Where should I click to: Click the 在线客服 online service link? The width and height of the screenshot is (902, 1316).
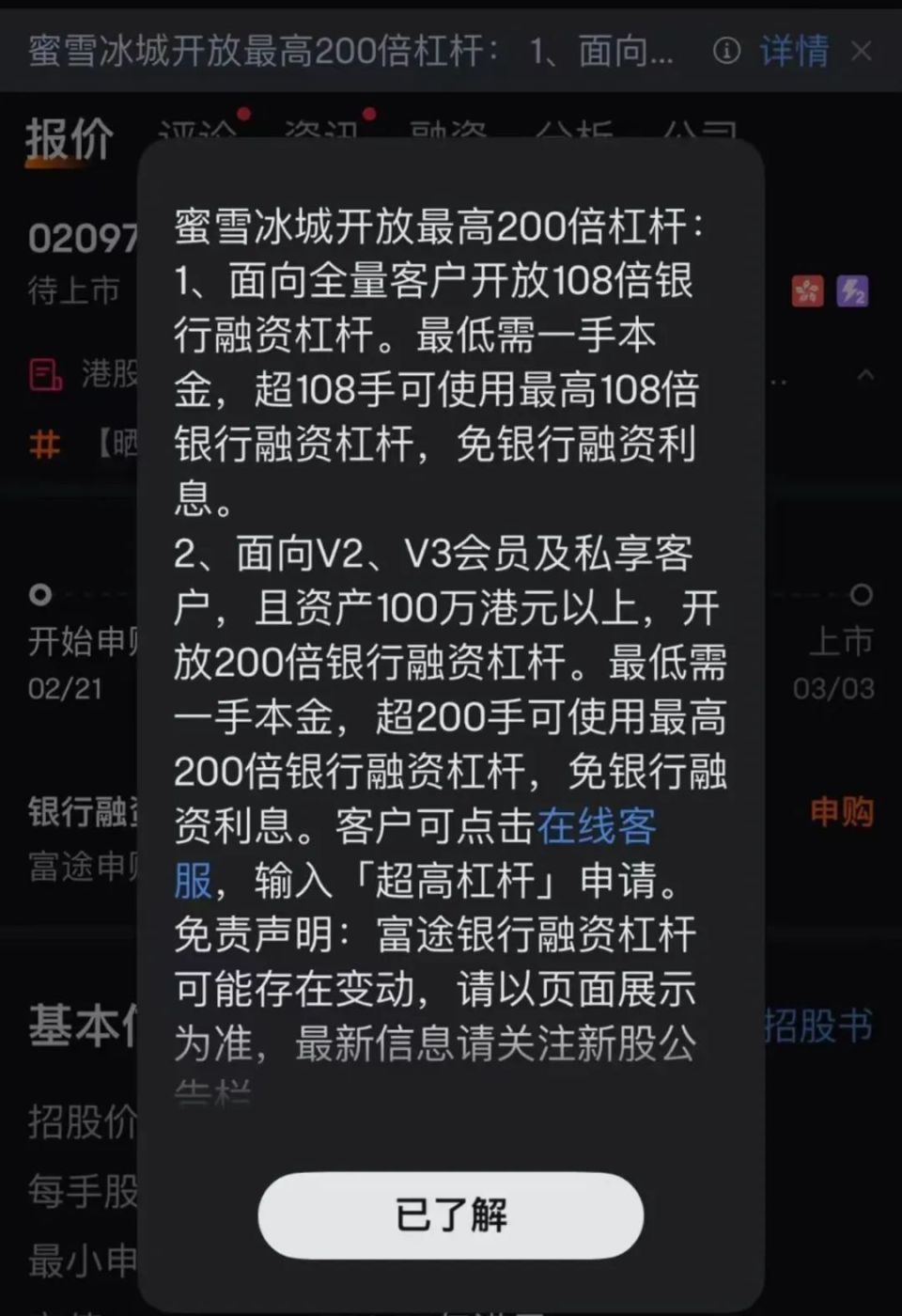599,825
